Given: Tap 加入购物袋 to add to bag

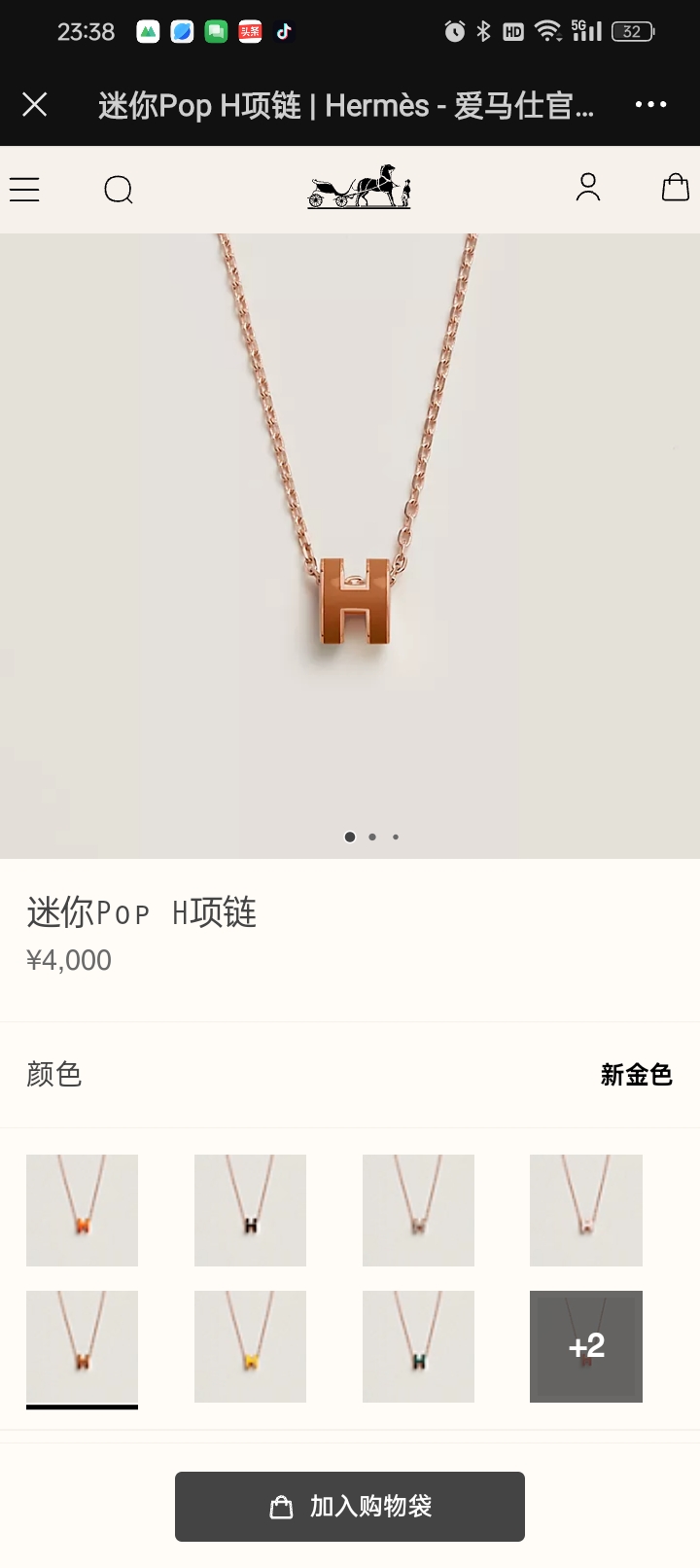Looking at the screenshot, I should [x=350, y=1506].
